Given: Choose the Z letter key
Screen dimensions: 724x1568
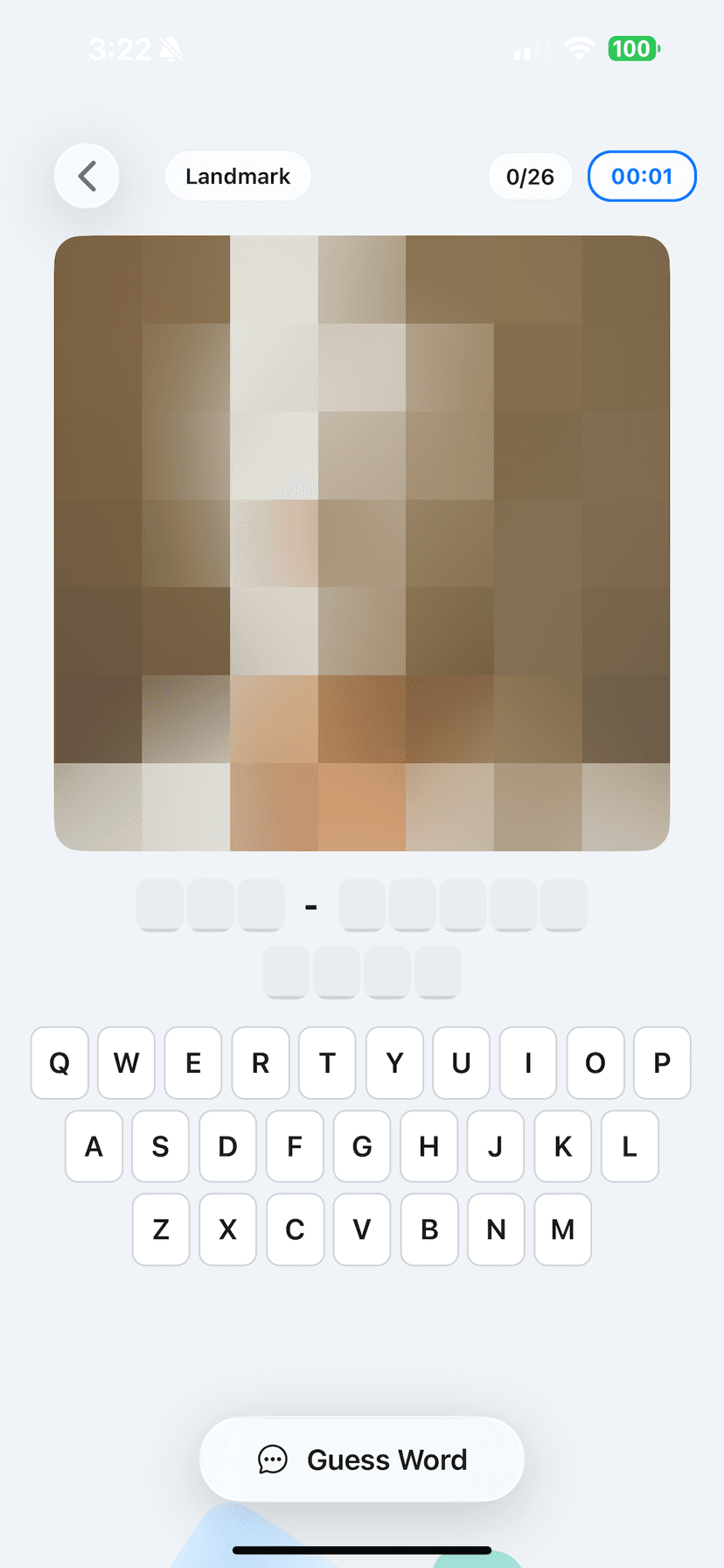Looking at the screenshot, I should (161, 1229).
